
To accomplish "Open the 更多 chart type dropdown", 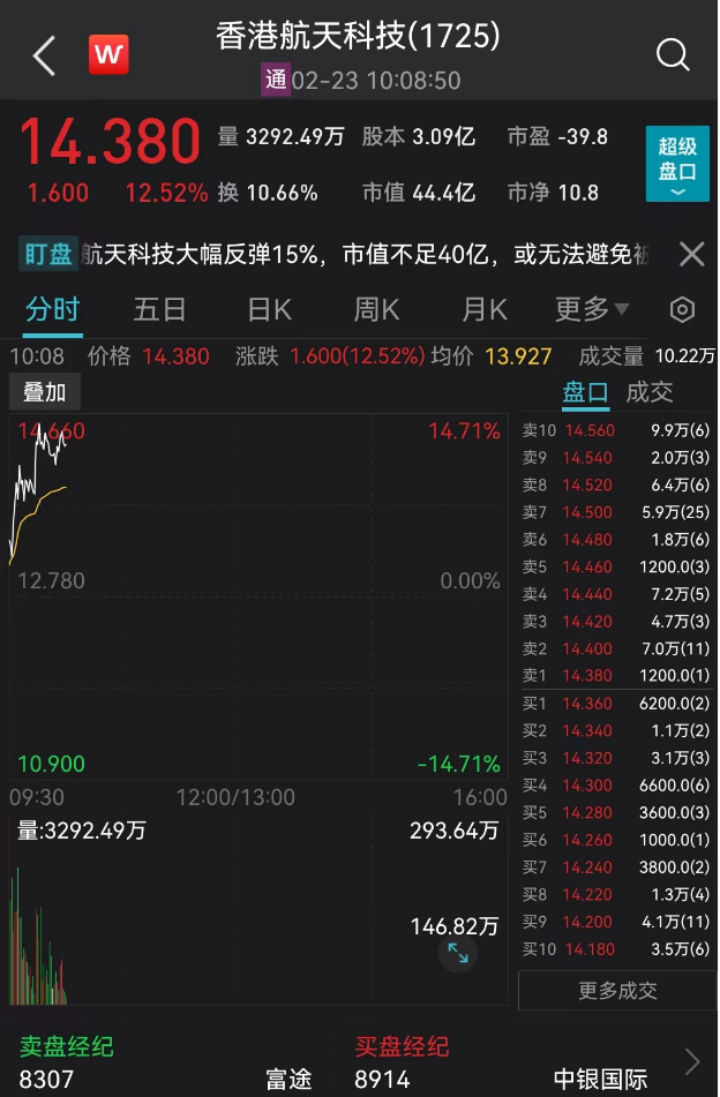I will (x=591, y=310).
